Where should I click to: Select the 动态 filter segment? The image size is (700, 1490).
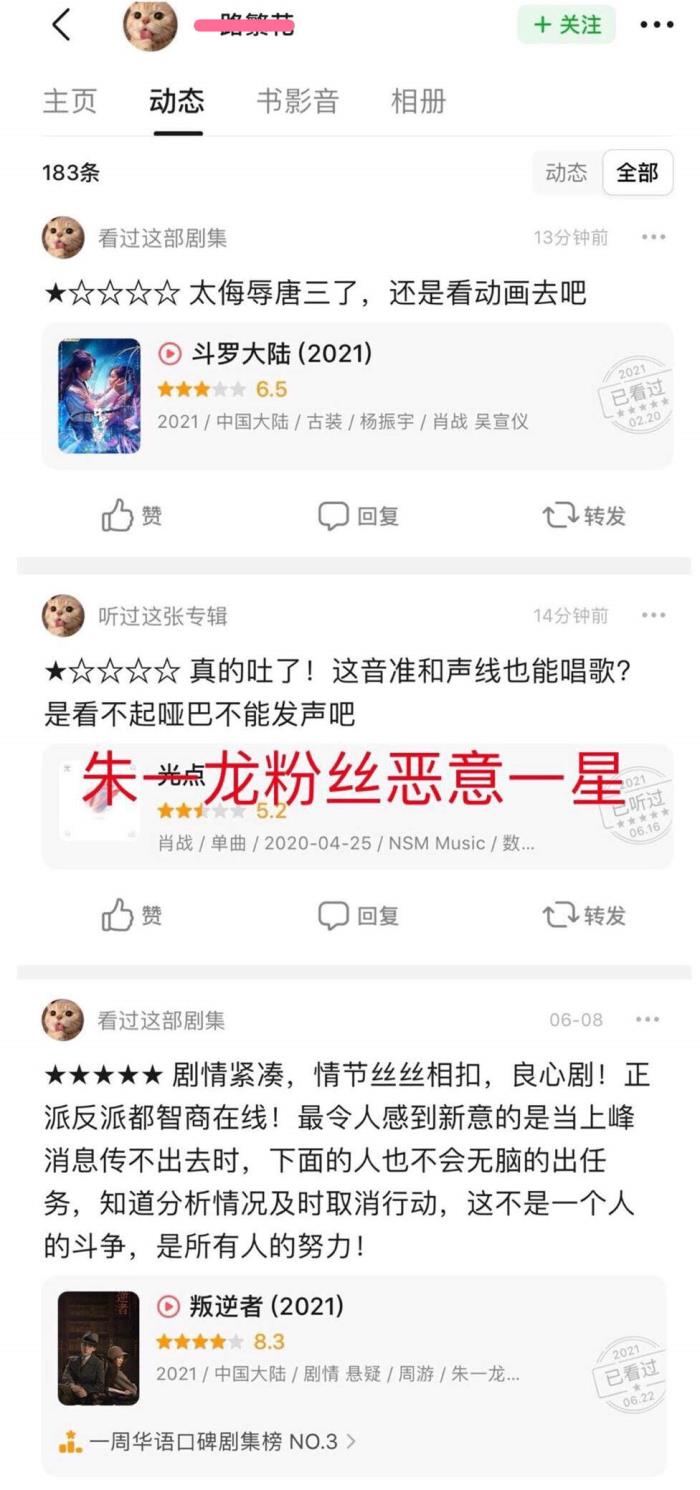coord(566,172)
